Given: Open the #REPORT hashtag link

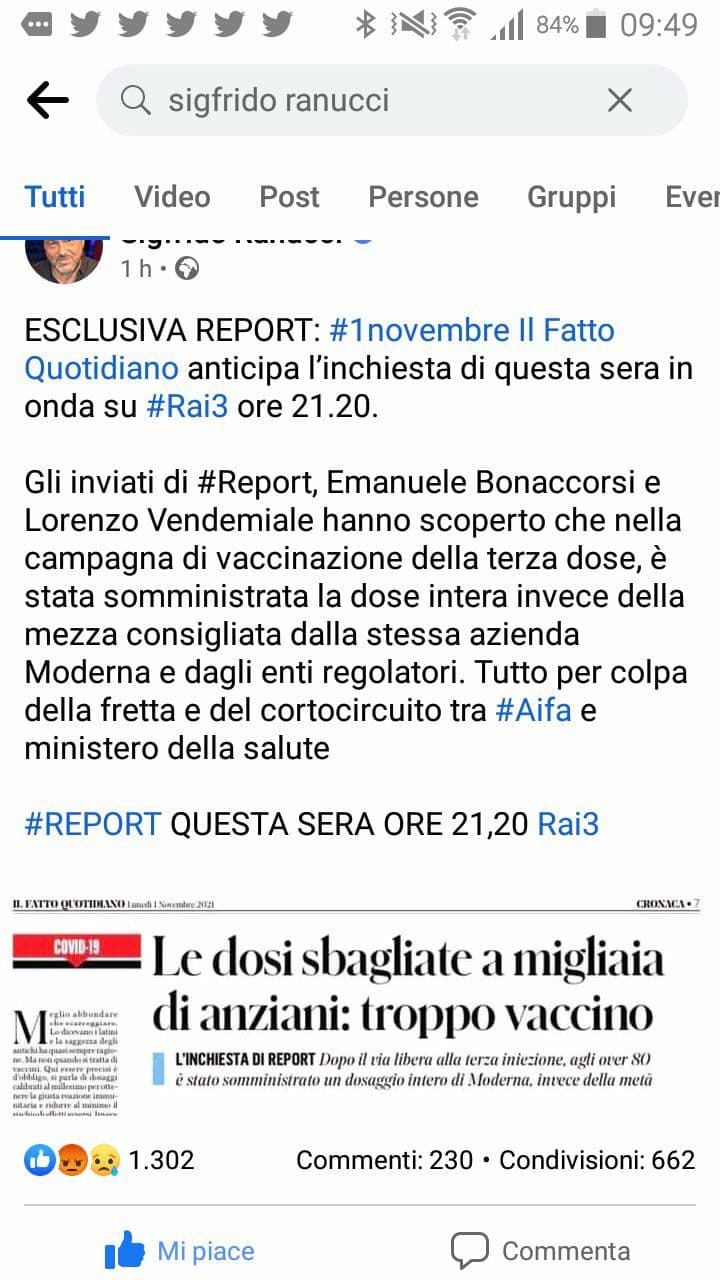Looking at the screenshot, I should [x=93, y=824].
